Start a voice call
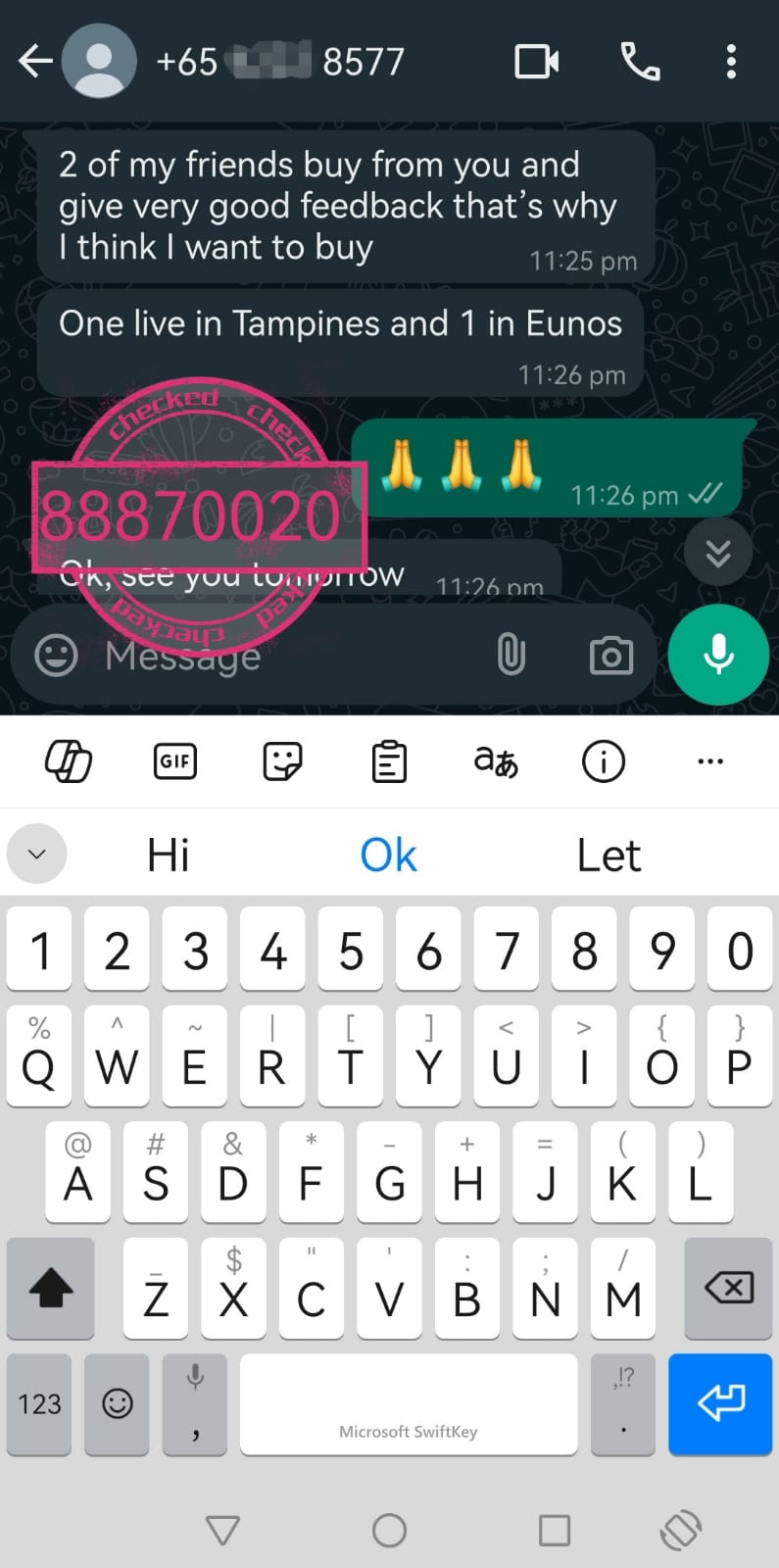 tap(640, 62)
